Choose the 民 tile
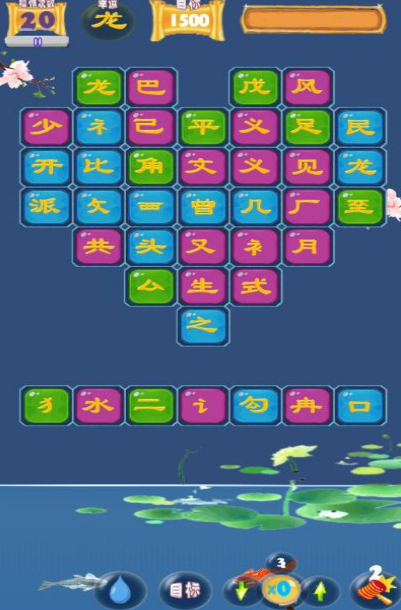Viewport: 401px width, 610px height. [360, 127]
